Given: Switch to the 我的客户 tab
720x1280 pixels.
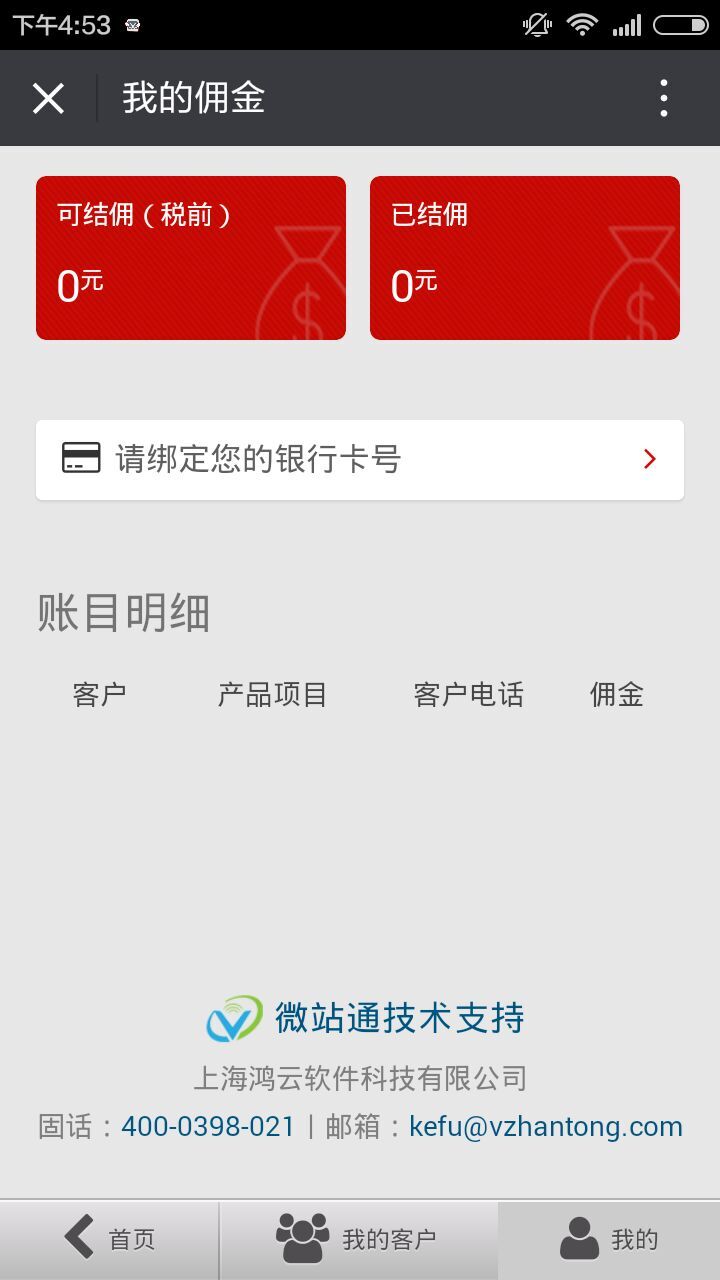Looking at the screenshot, I should pyautogui.click(x=358, y=1240).
